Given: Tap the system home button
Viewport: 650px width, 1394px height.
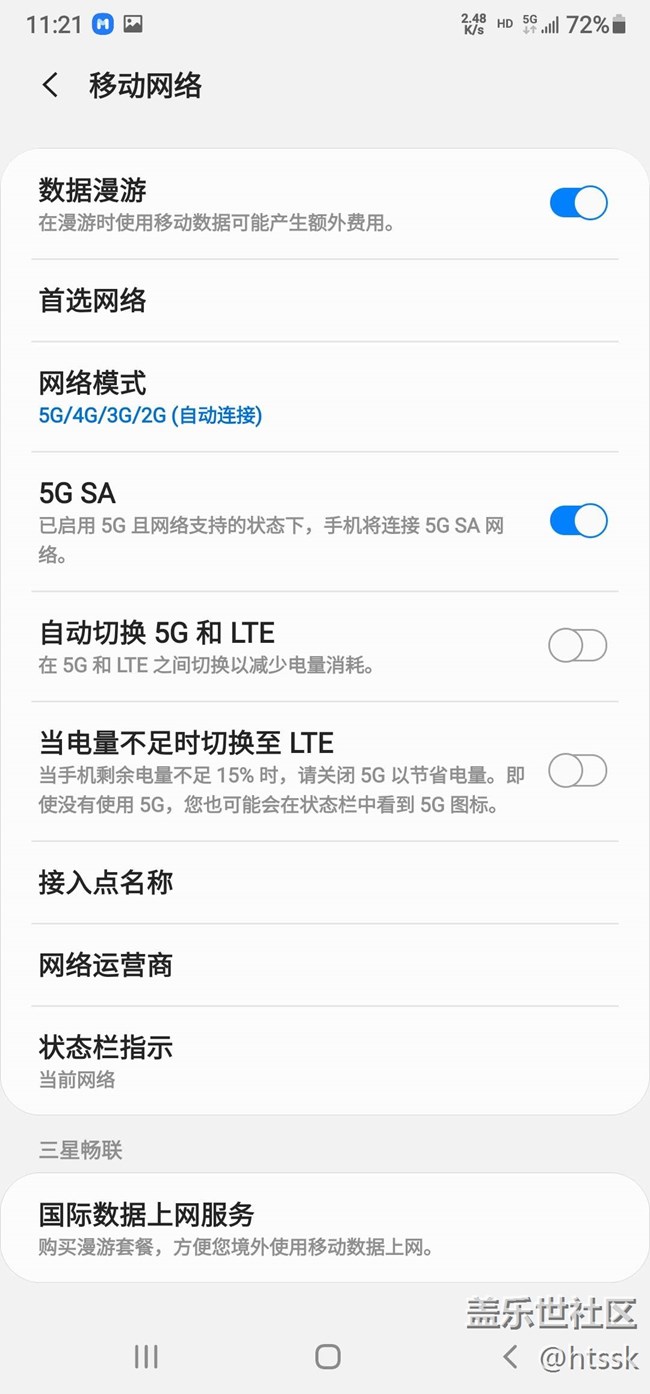Looking at the screenshot, I should click(x=327, y=1356).
